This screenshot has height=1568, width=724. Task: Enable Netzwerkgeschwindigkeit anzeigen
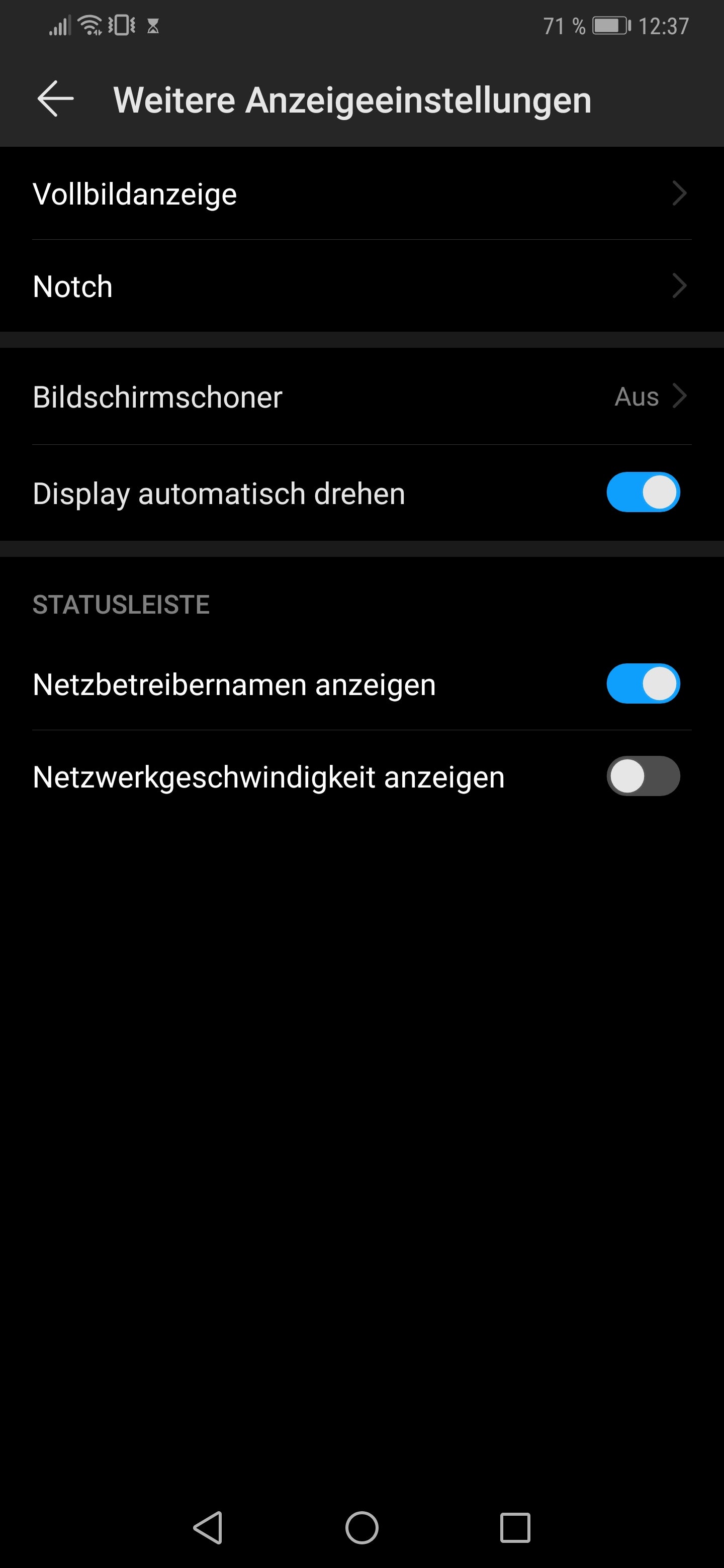point(643,776)
